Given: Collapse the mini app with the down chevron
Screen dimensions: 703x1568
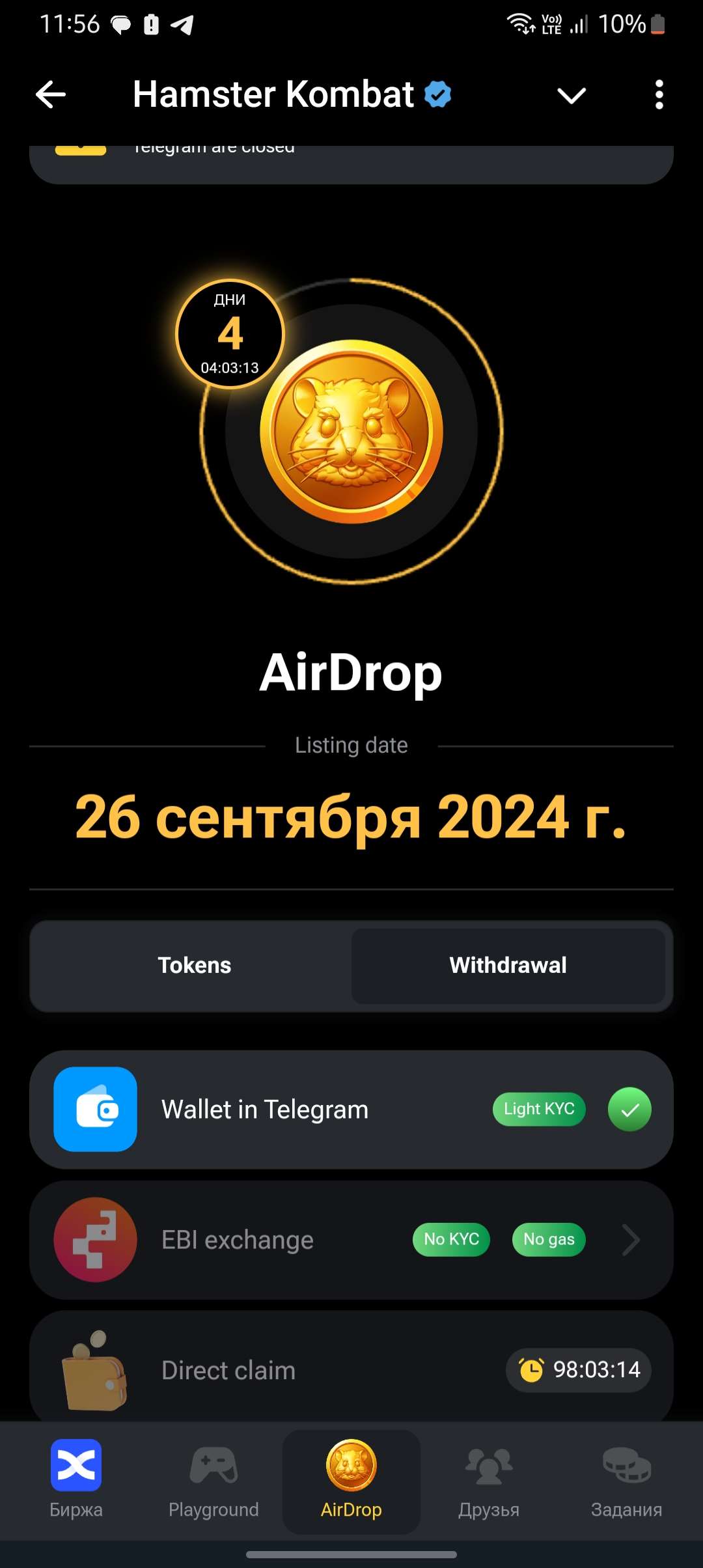Looking at the screenshot, I should [x=572, y=96].
